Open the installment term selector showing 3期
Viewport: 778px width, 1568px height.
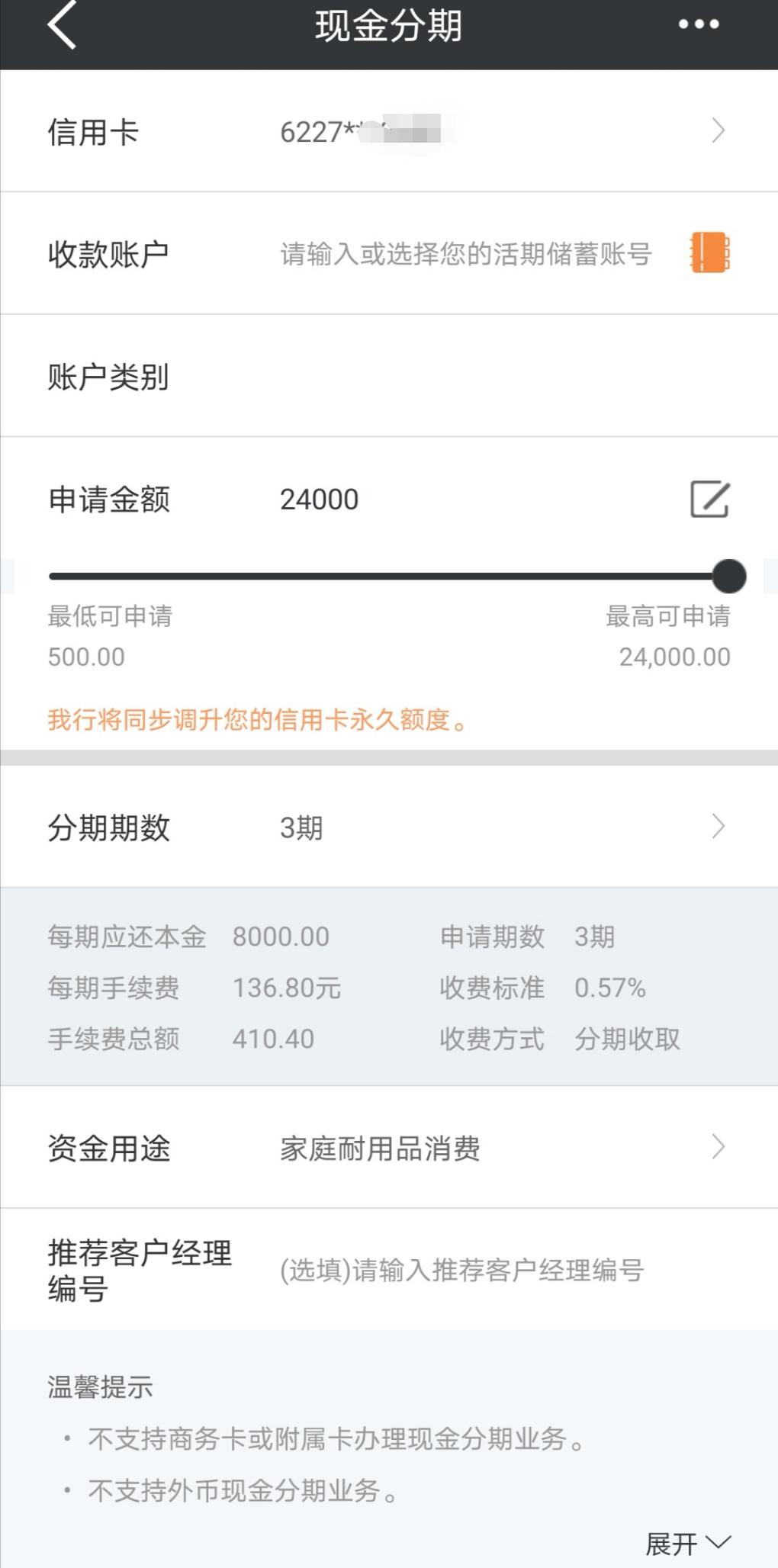[x=301, y=826]
